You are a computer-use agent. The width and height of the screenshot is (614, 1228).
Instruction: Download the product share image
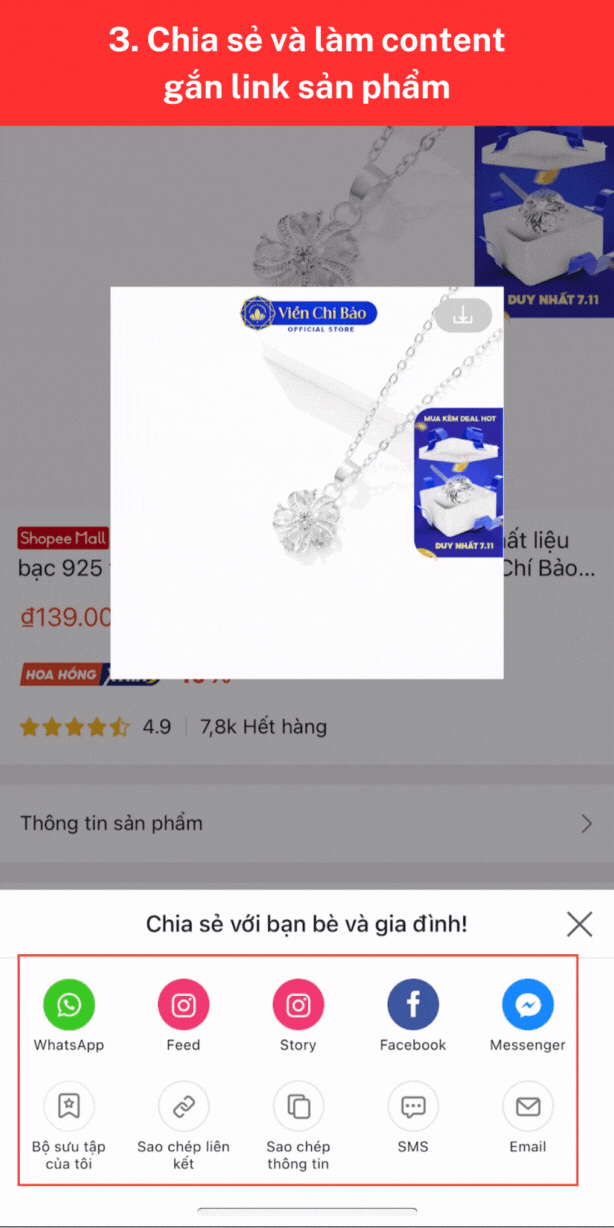point(463,315)
